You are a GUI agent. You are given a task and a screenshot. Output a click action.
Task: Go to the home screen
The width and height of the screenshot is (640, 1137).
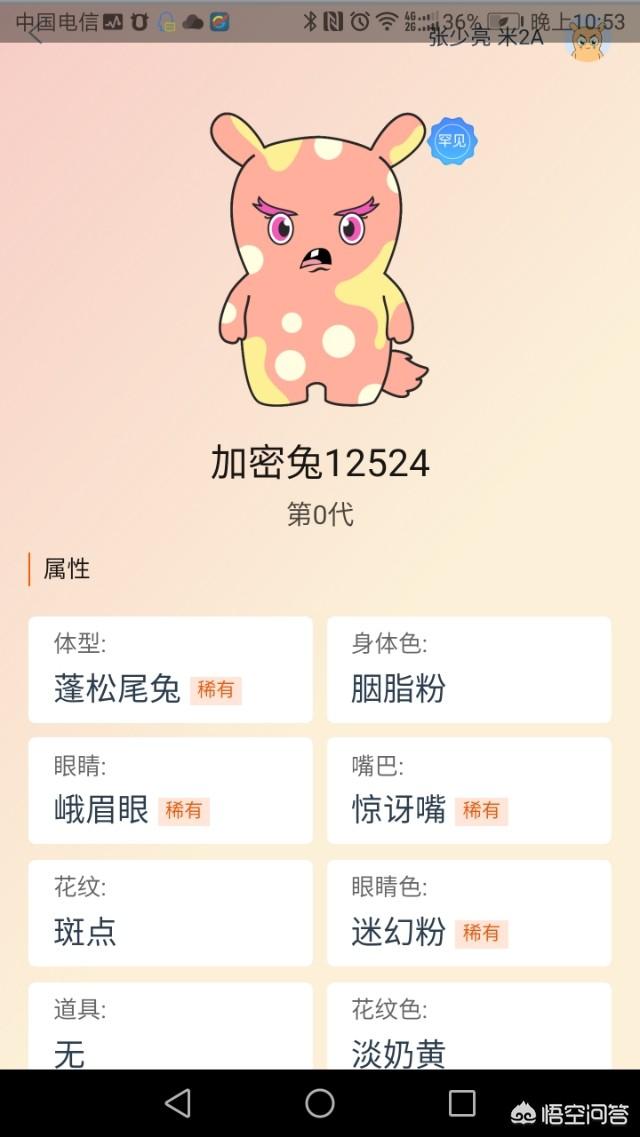(320, 1103)
